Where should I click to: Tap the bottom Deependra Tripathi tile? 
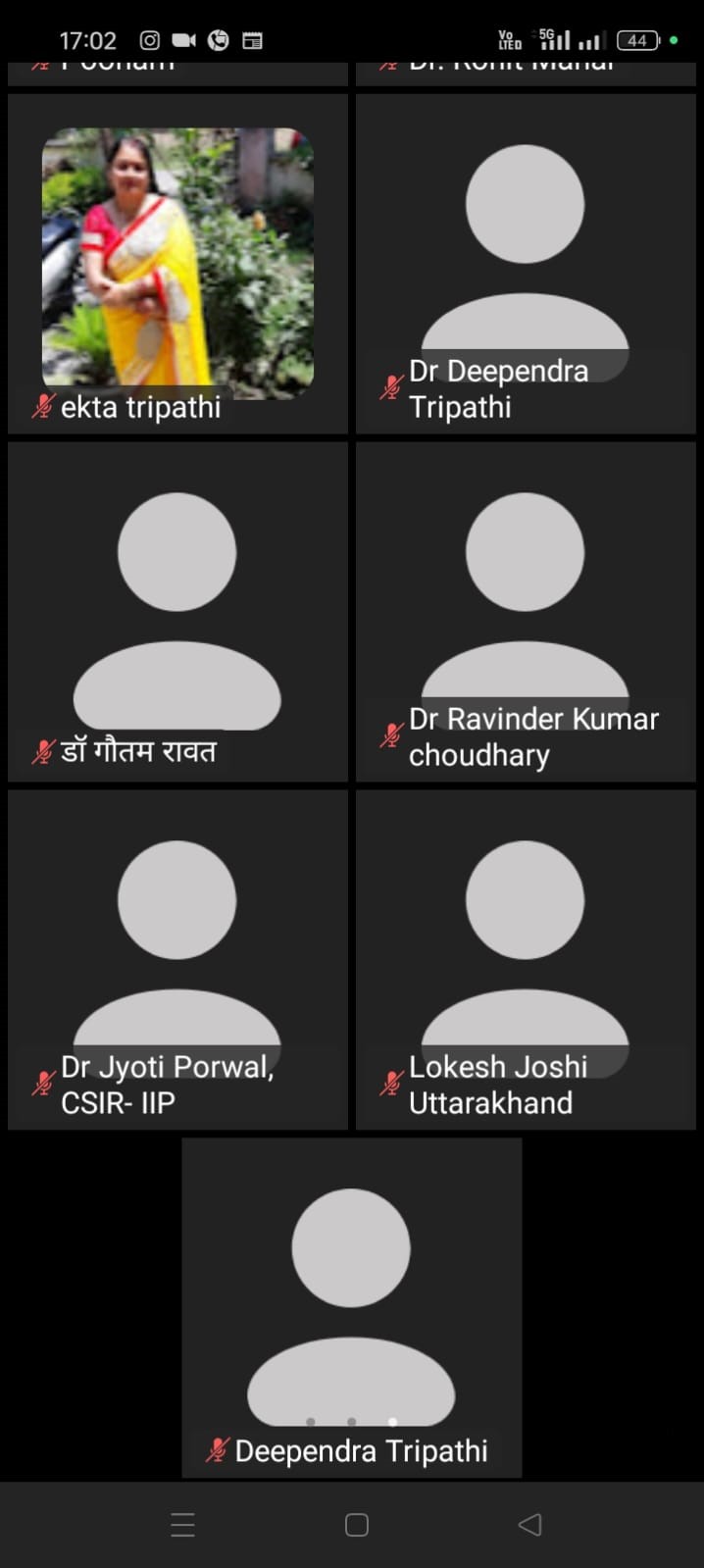[351, 1306]
